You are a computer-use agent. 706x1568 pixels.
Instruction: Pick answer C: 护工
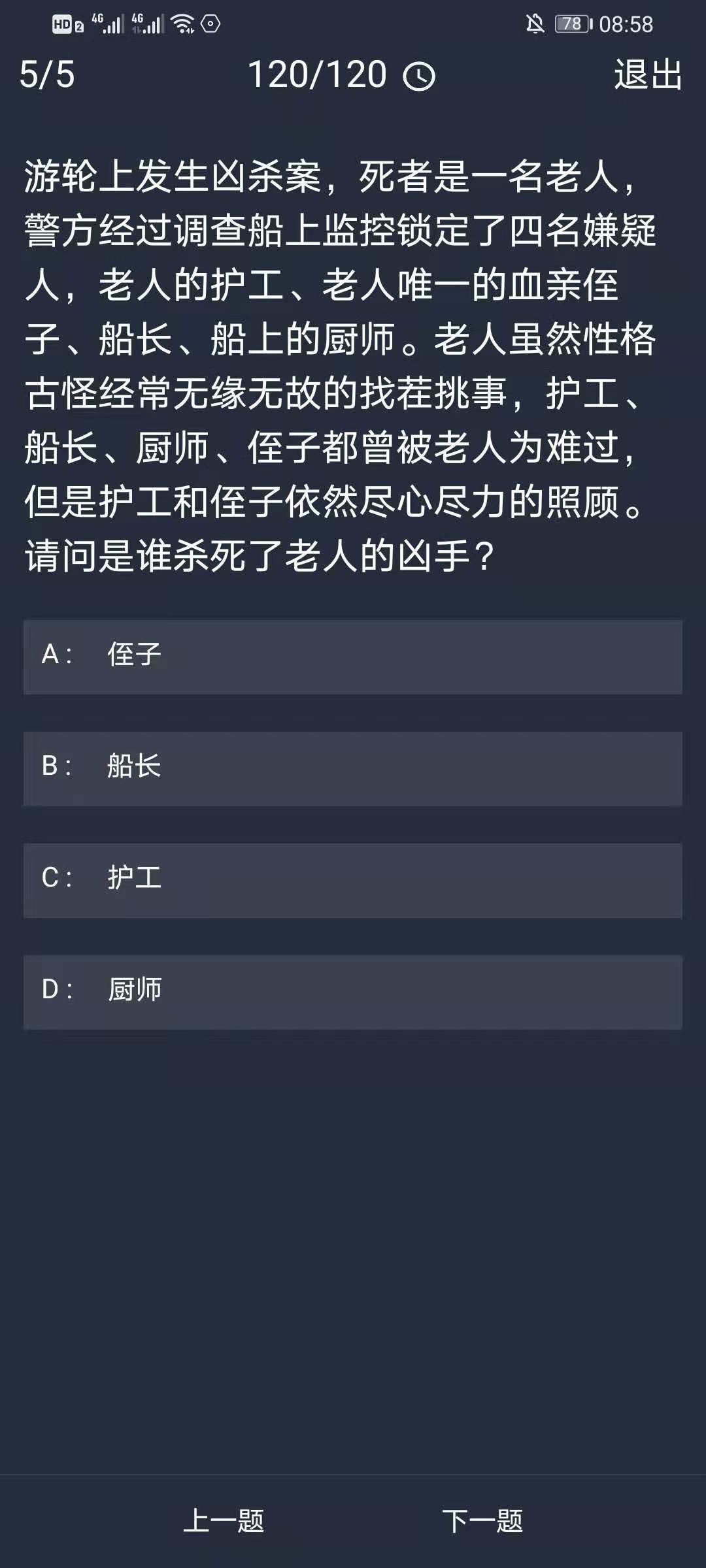click(x=353, y=879)
